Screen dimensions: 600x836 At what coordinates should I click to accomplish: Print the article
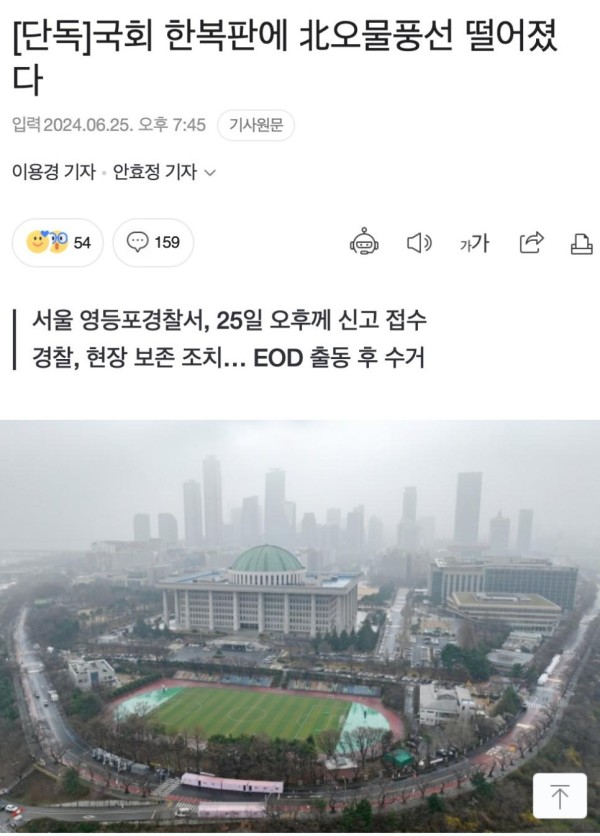[x=581, y=242]
